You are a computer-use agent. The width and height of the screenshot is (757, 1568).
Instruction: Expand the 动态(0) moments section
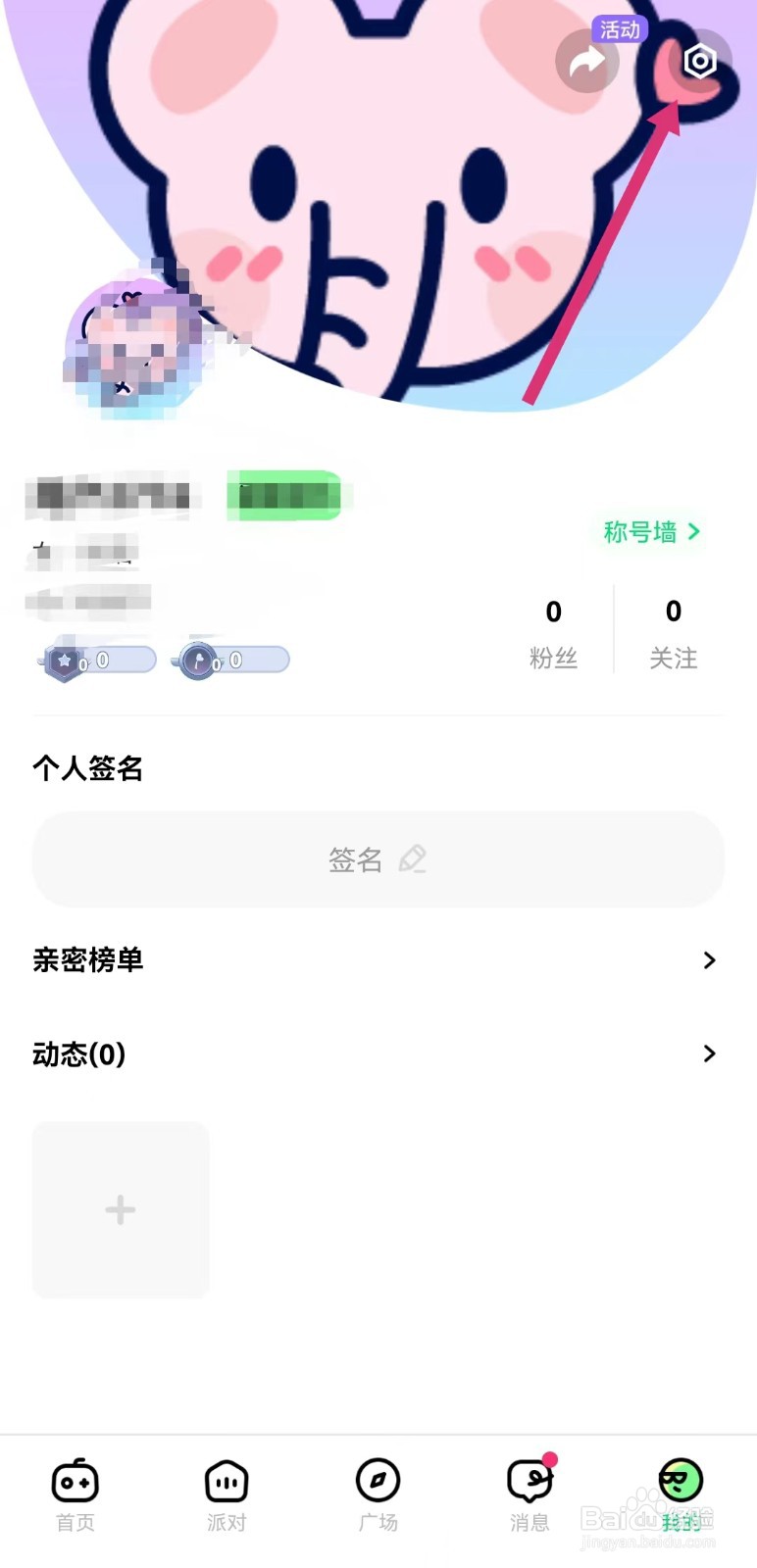pos(378,1053)
